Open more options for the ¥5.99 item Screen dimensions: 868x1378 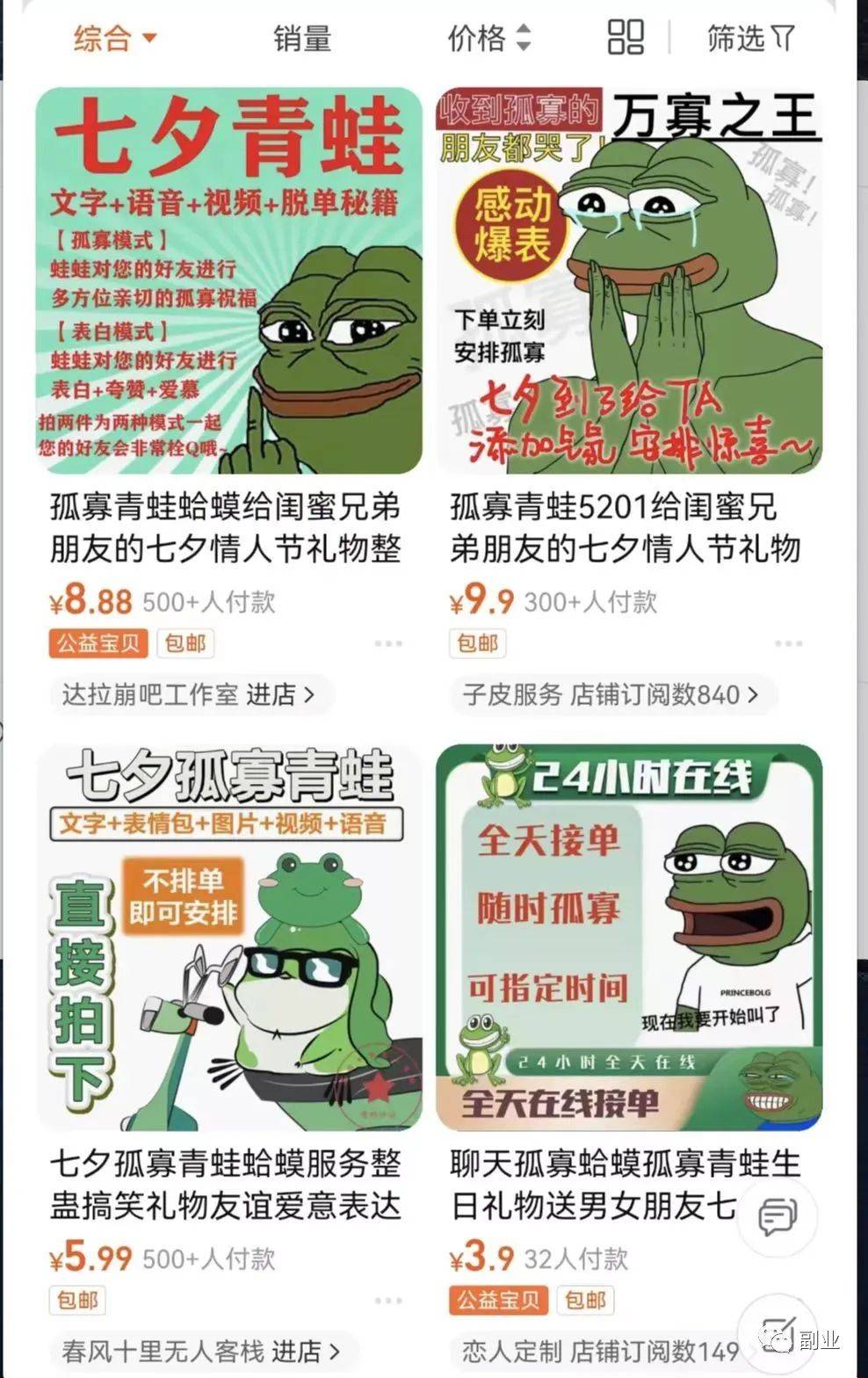coord(387,1301)
